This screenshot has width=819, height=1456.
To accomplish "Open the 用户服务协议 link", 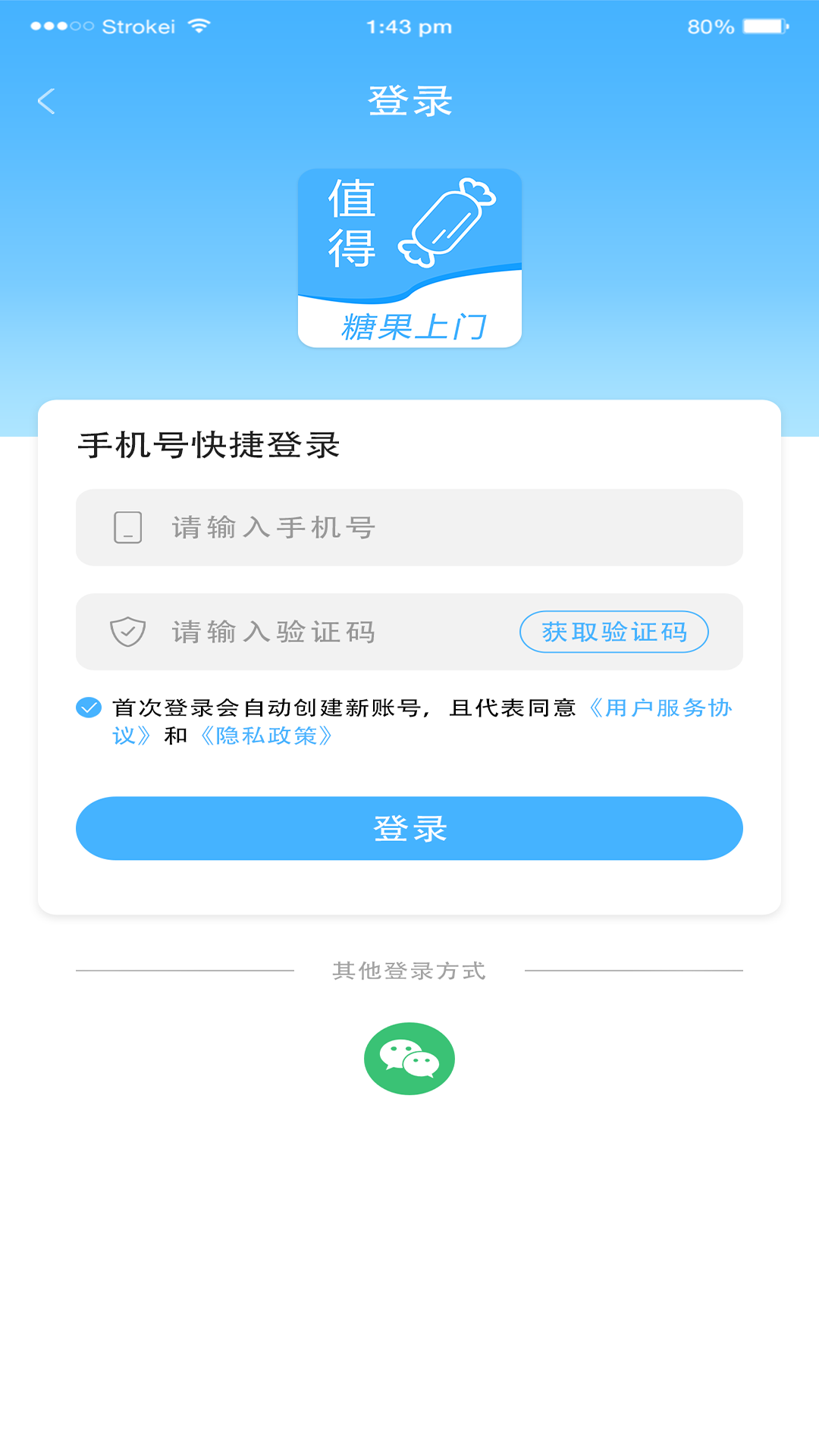I will click(660, 708).
